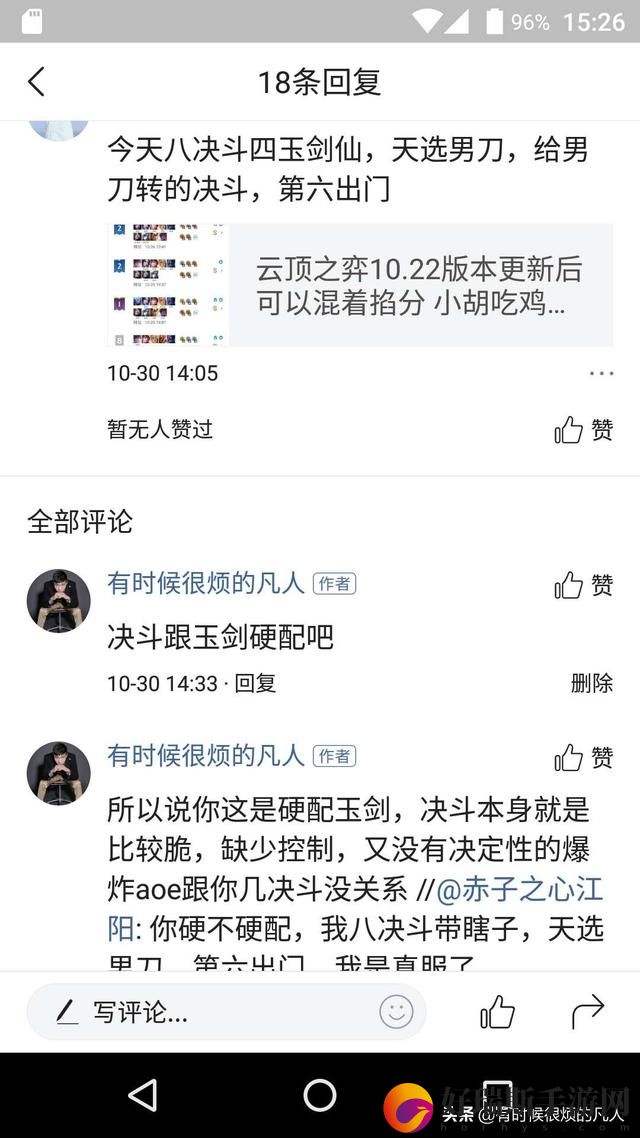
Task: Open the emoji picker in comment bar
Action: coord(396,1012)
